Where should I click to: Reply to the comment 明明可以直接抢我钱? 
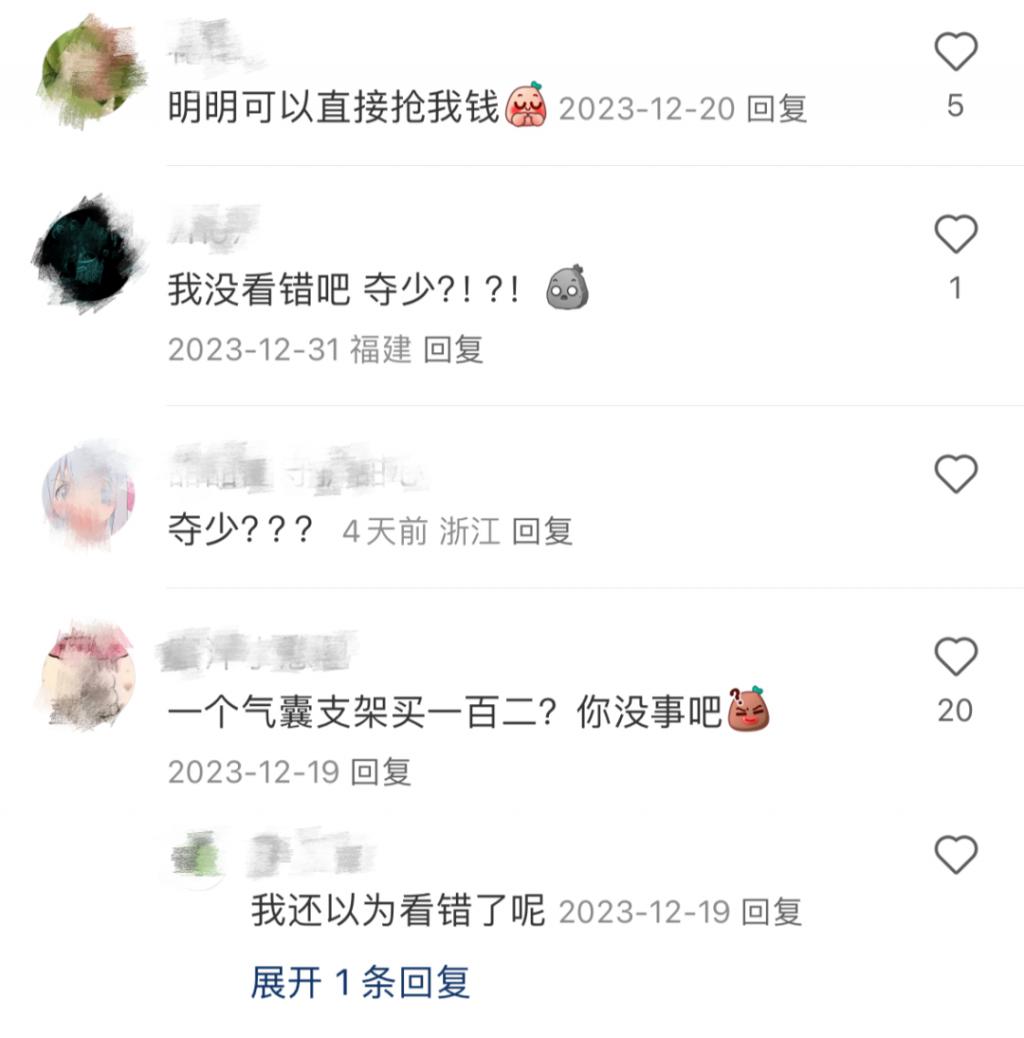(777, 109)
